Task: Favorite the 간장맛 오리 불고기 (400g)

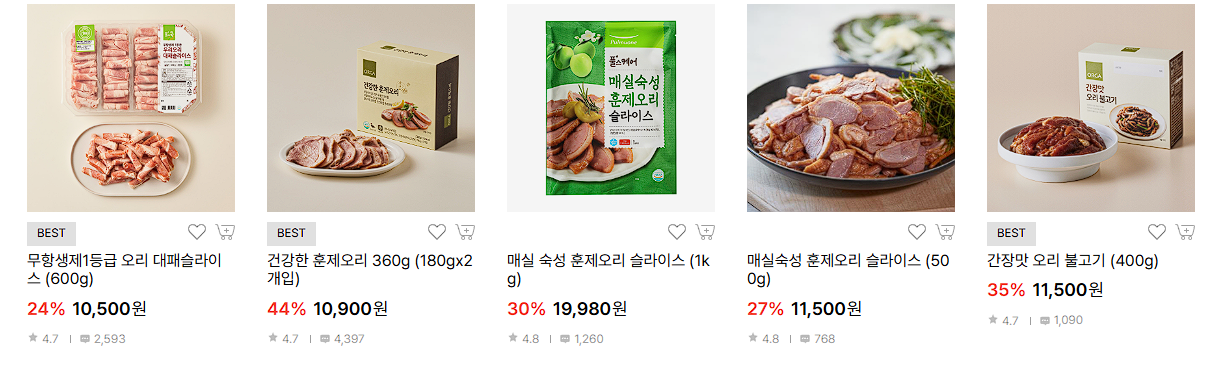Action: (1157, 232)
